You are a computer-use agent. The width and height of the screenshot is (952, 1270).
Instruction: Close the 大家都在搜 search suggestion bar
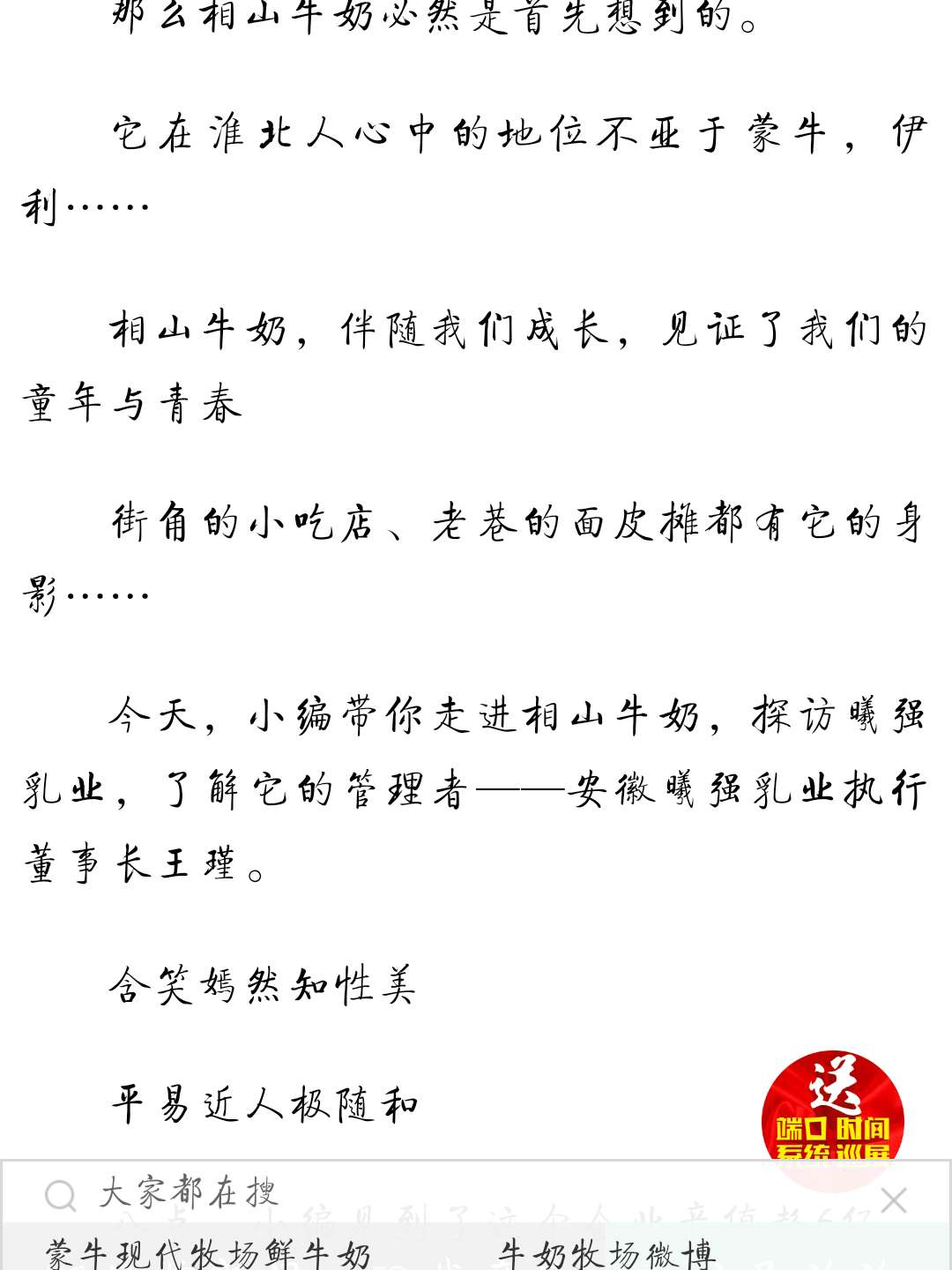893,1199
